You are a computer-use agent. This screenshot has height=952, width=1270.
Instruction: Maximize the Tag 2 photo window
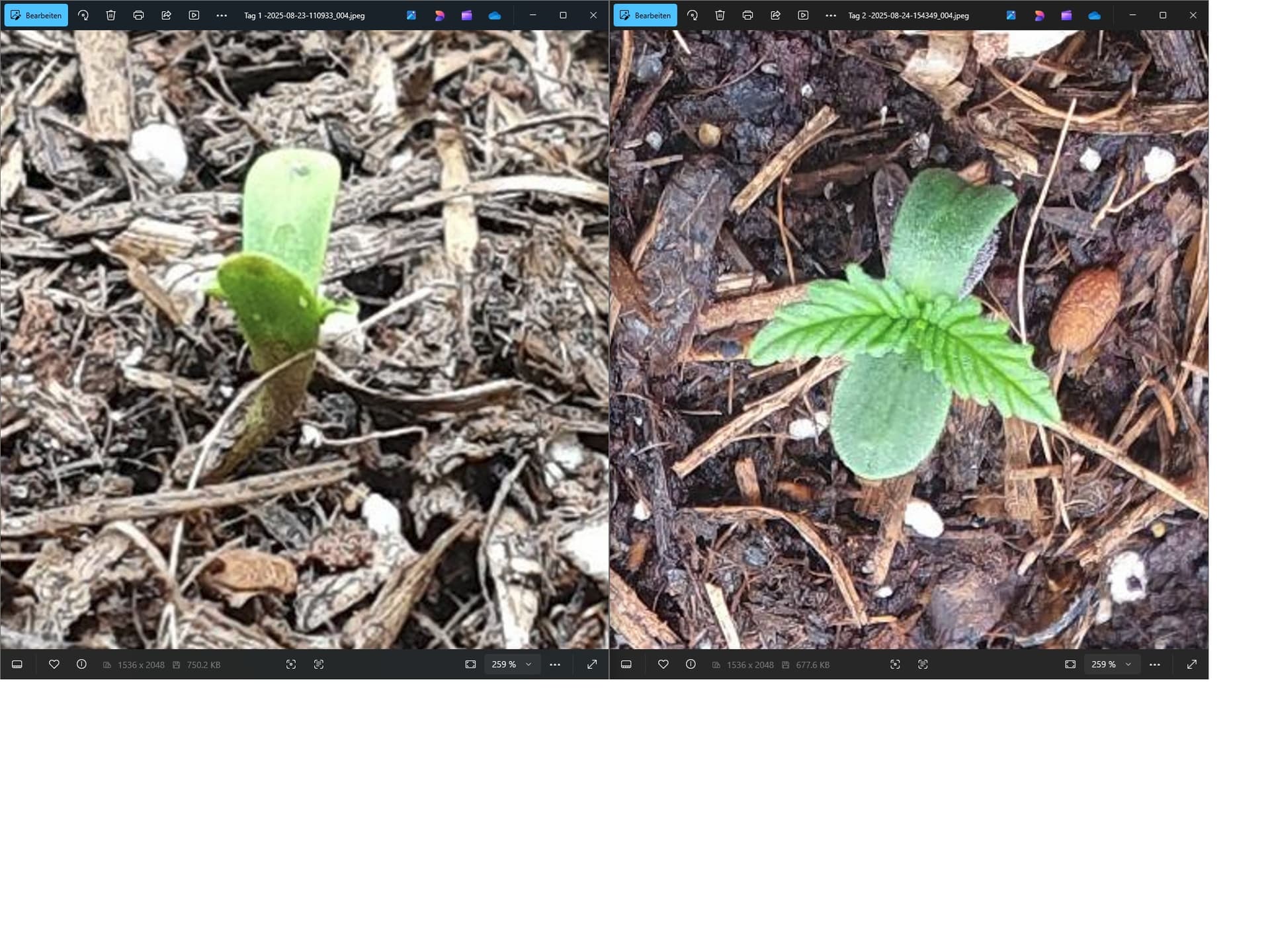tap(1163, 15)
